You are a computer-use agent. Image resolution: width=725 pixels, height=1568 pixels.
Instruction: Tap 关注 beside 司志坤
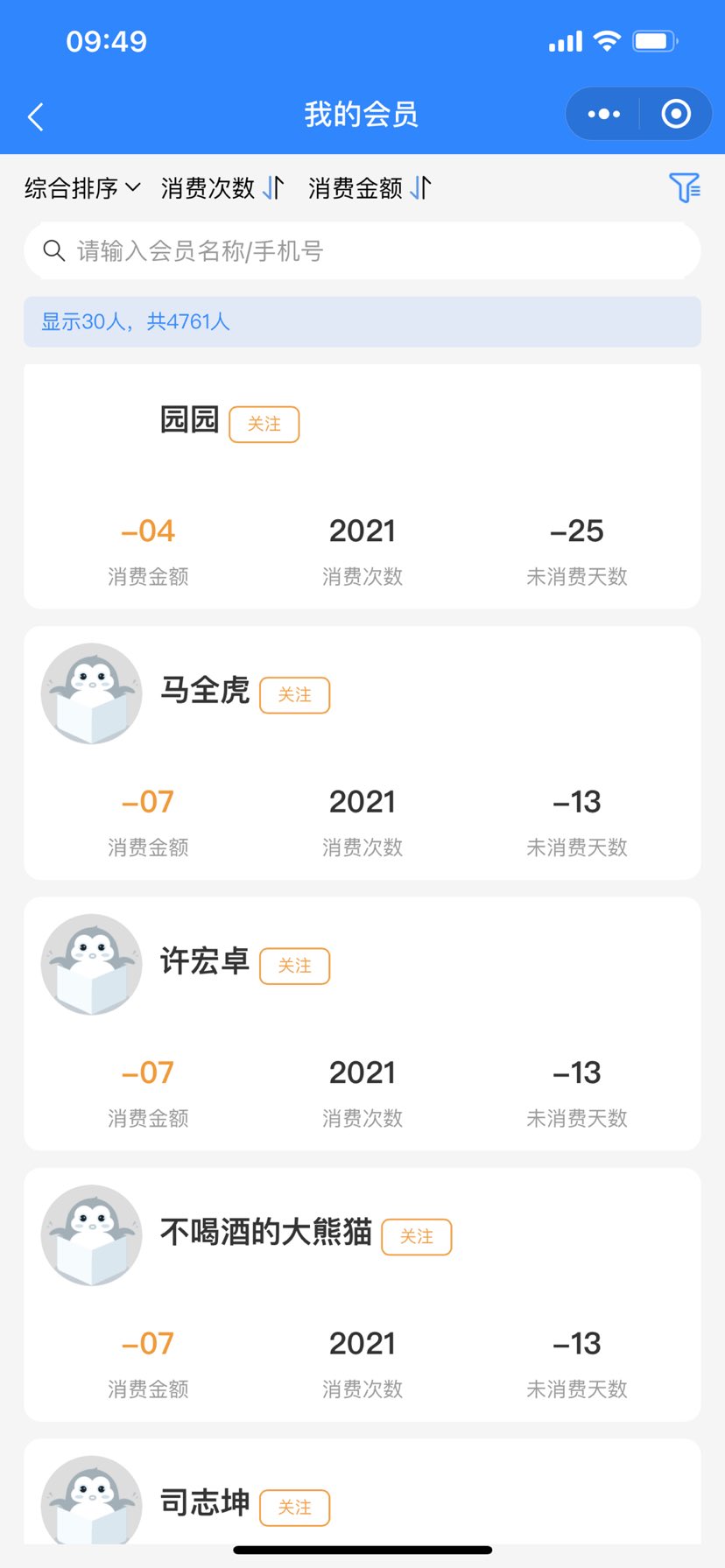pyautogui.click(x=294, y=1508)
